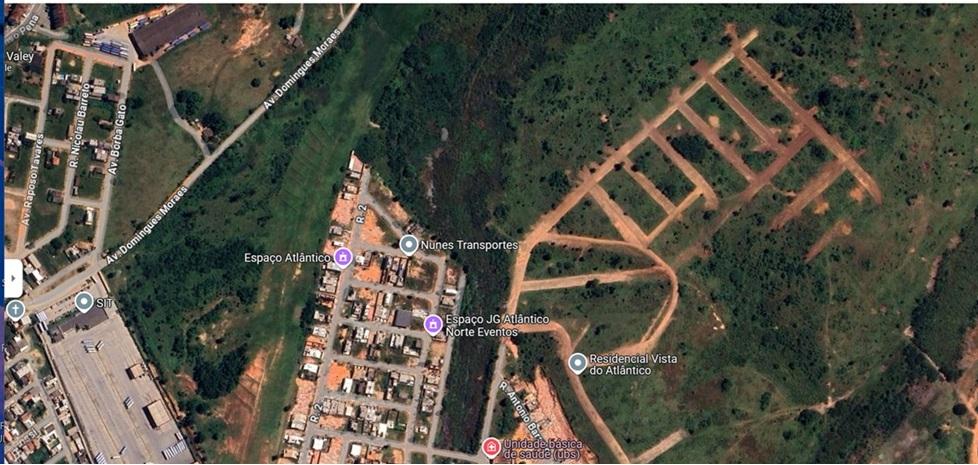Open the Nunes Transportes place marker
Screen dimensions: 978x465
coord(408,244)
